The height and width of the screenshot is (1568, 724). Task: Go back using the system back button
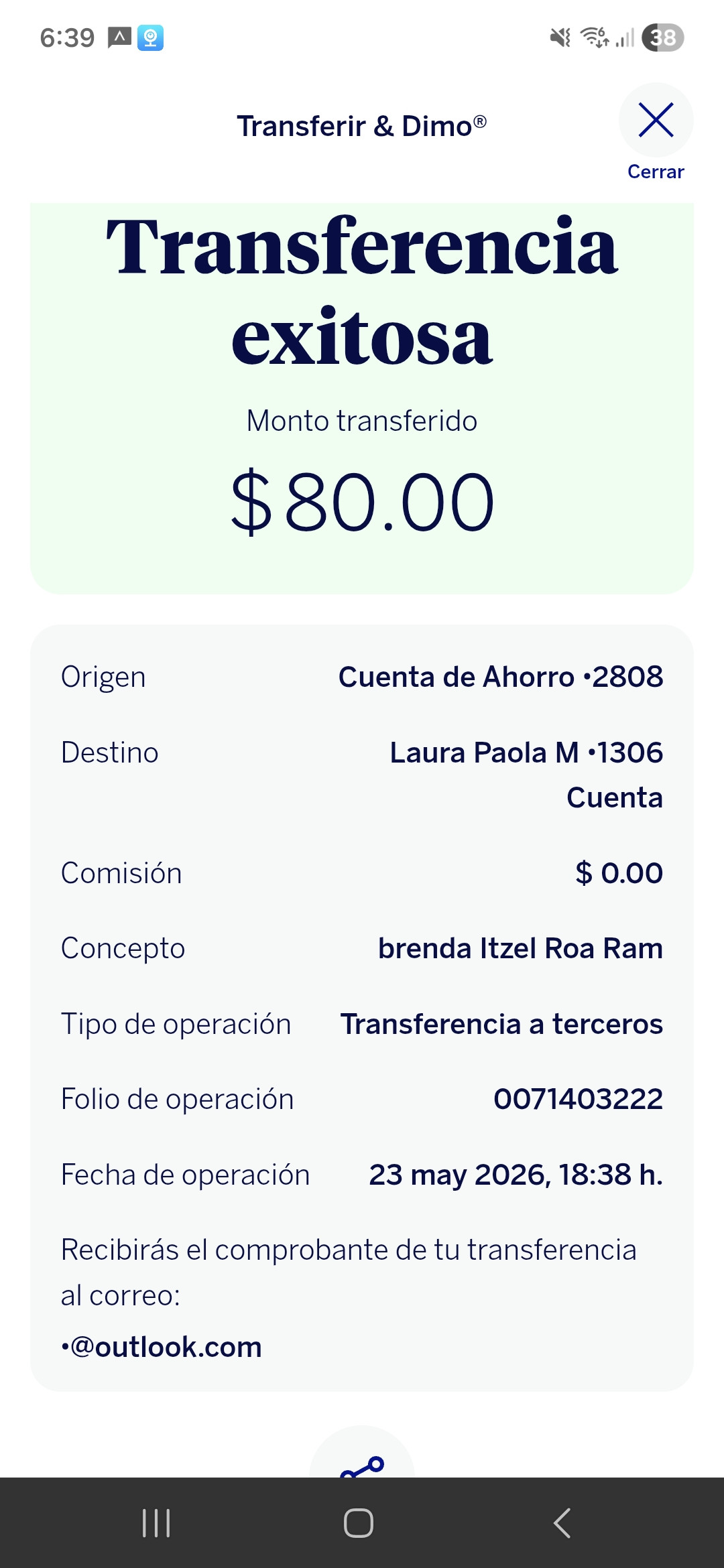(x=562, y=1523)
